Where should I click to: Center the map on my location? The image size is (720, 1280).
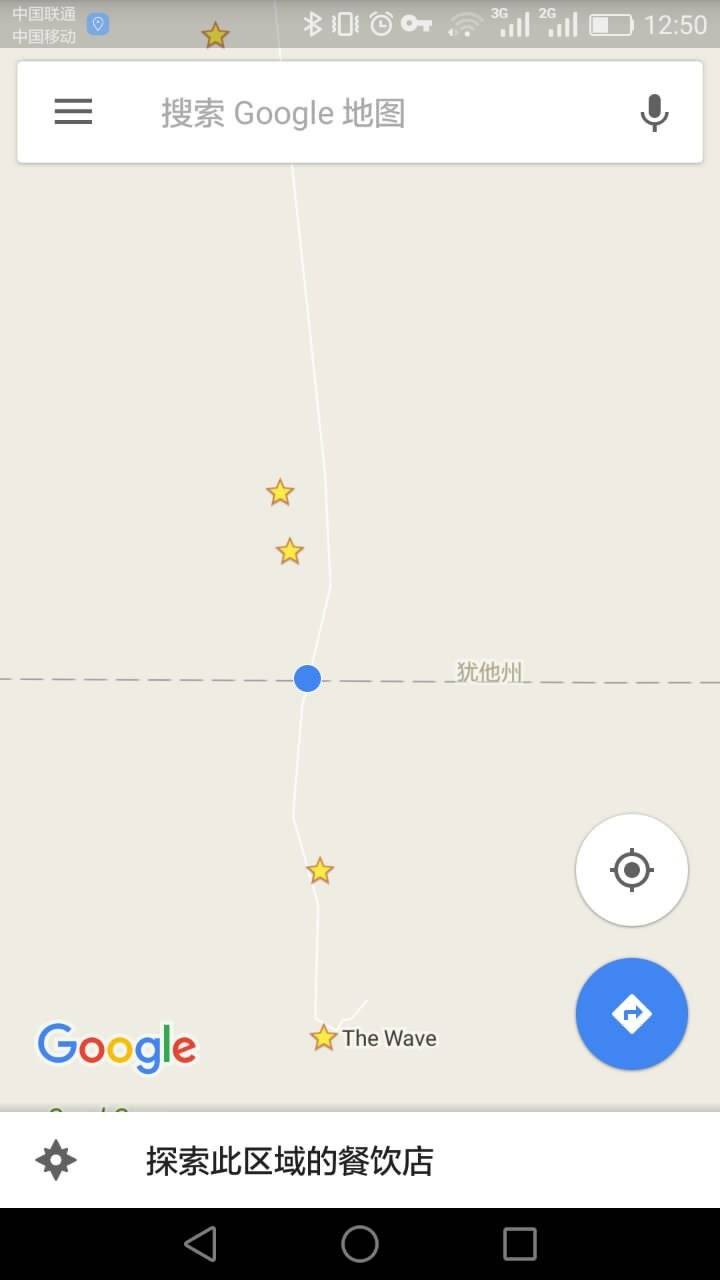tap(631, 870)
